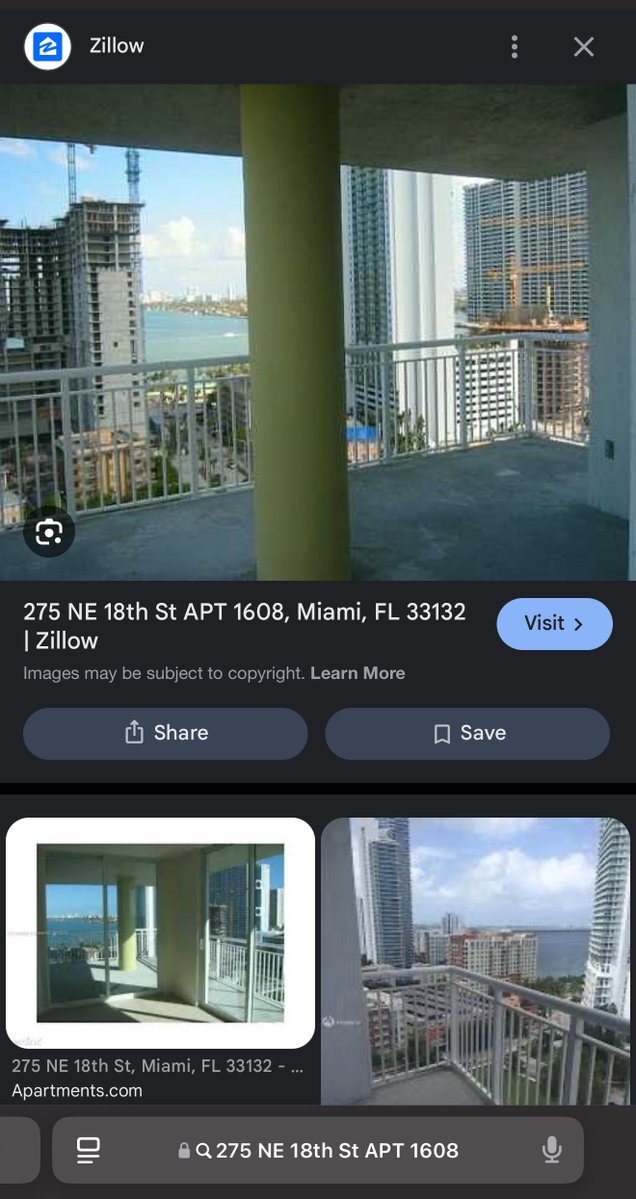Open the main balcony photo full view

[318, 330]
